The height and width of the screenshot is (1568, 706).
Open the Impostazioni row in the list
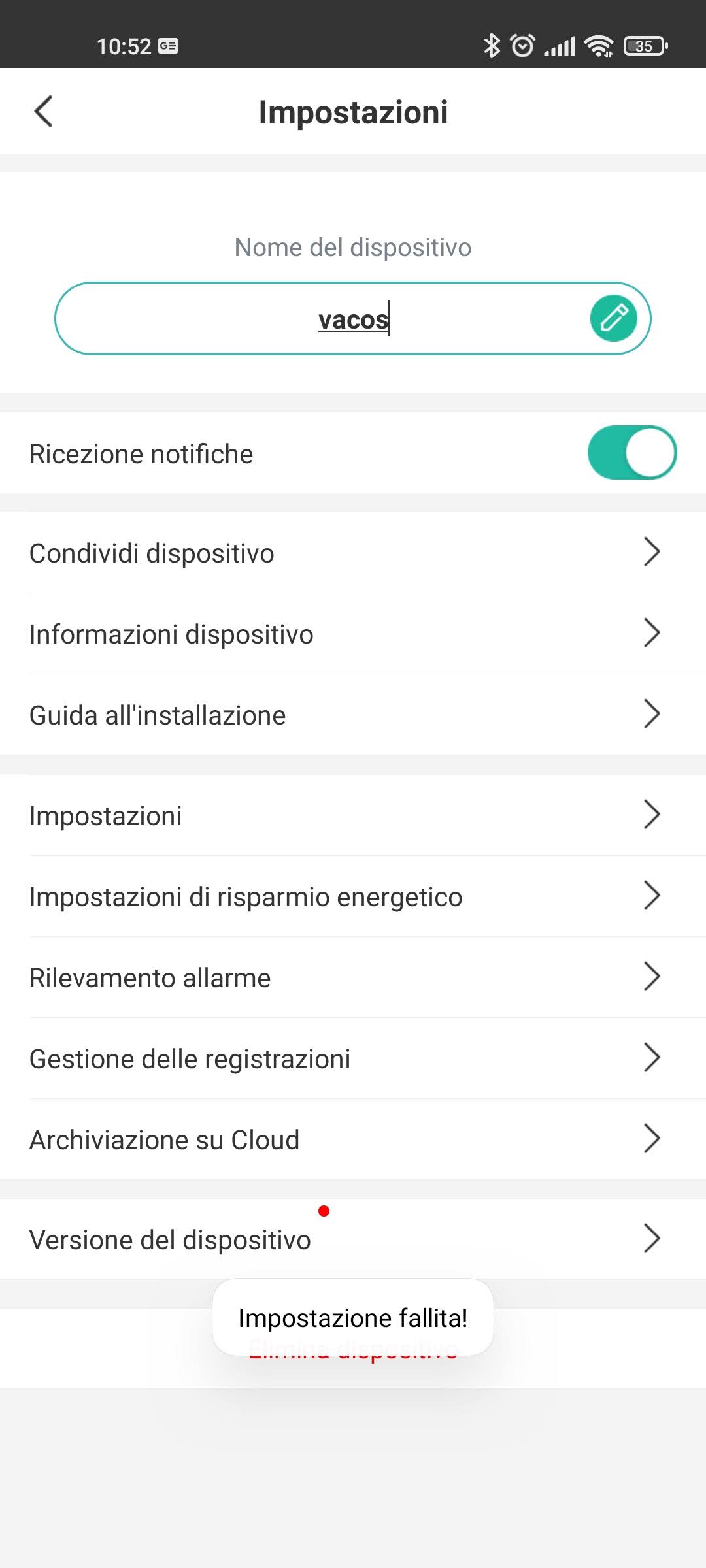[x=353, y=815]
